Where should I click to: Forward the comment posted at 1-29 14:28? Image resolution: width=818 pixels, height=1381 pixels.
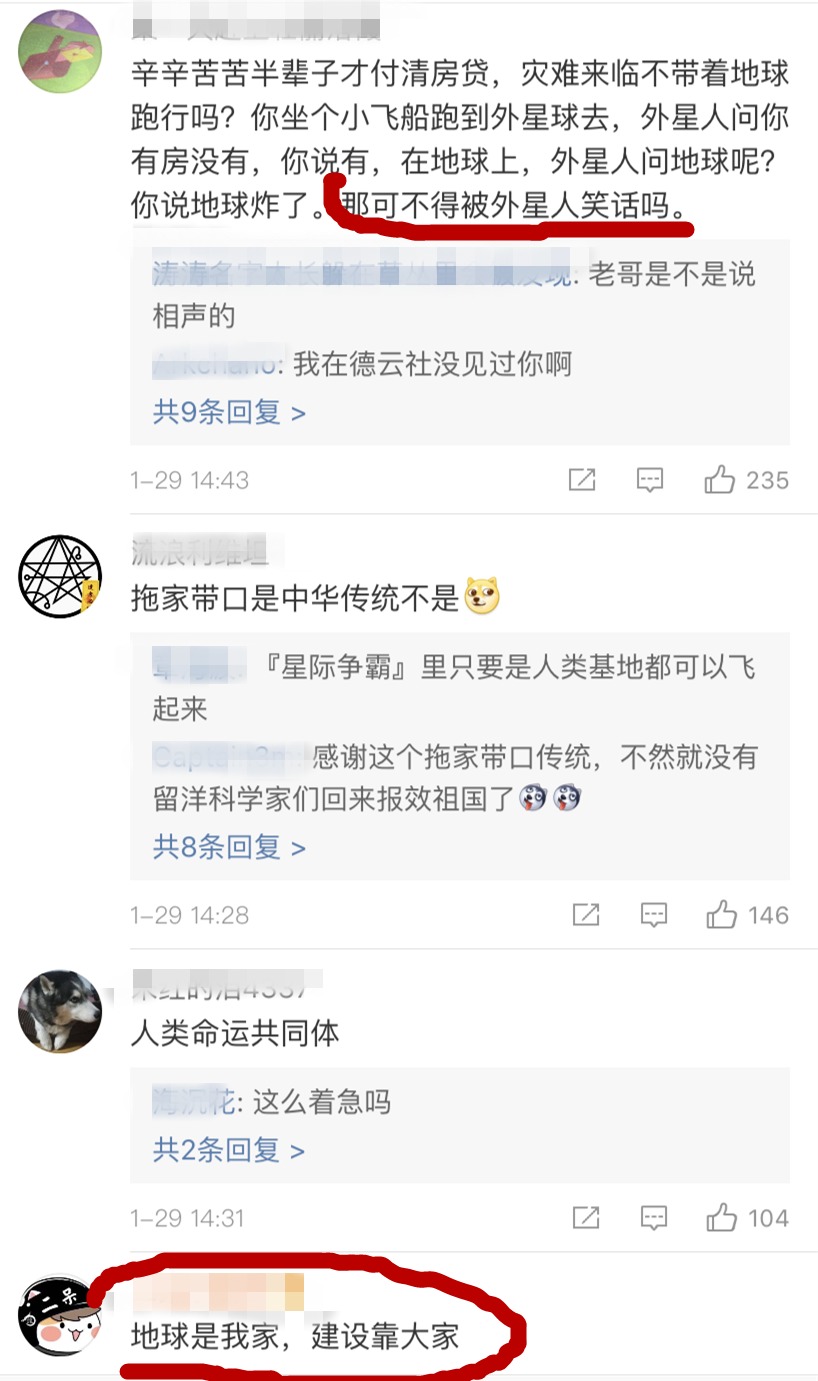point(585,915)
